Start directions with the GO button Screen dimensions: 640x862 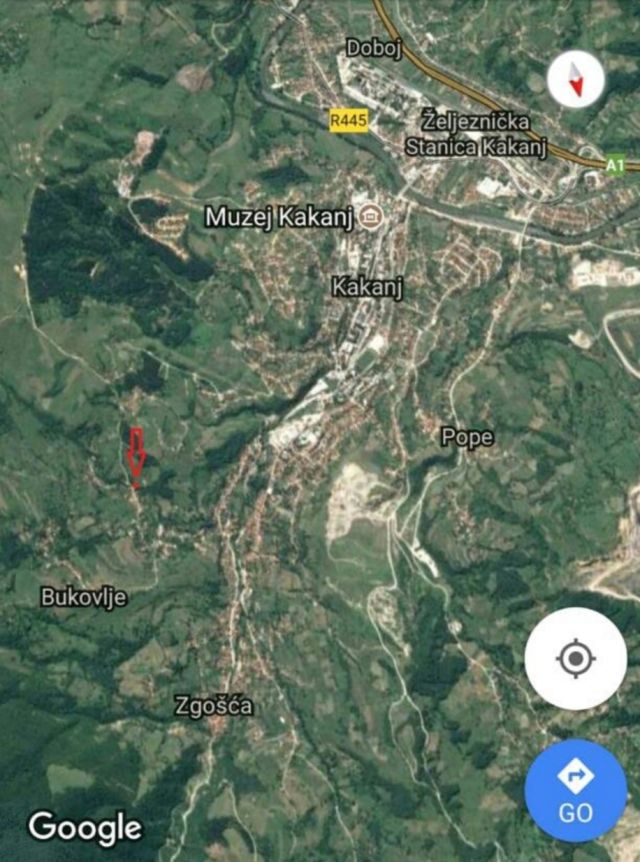575,790
